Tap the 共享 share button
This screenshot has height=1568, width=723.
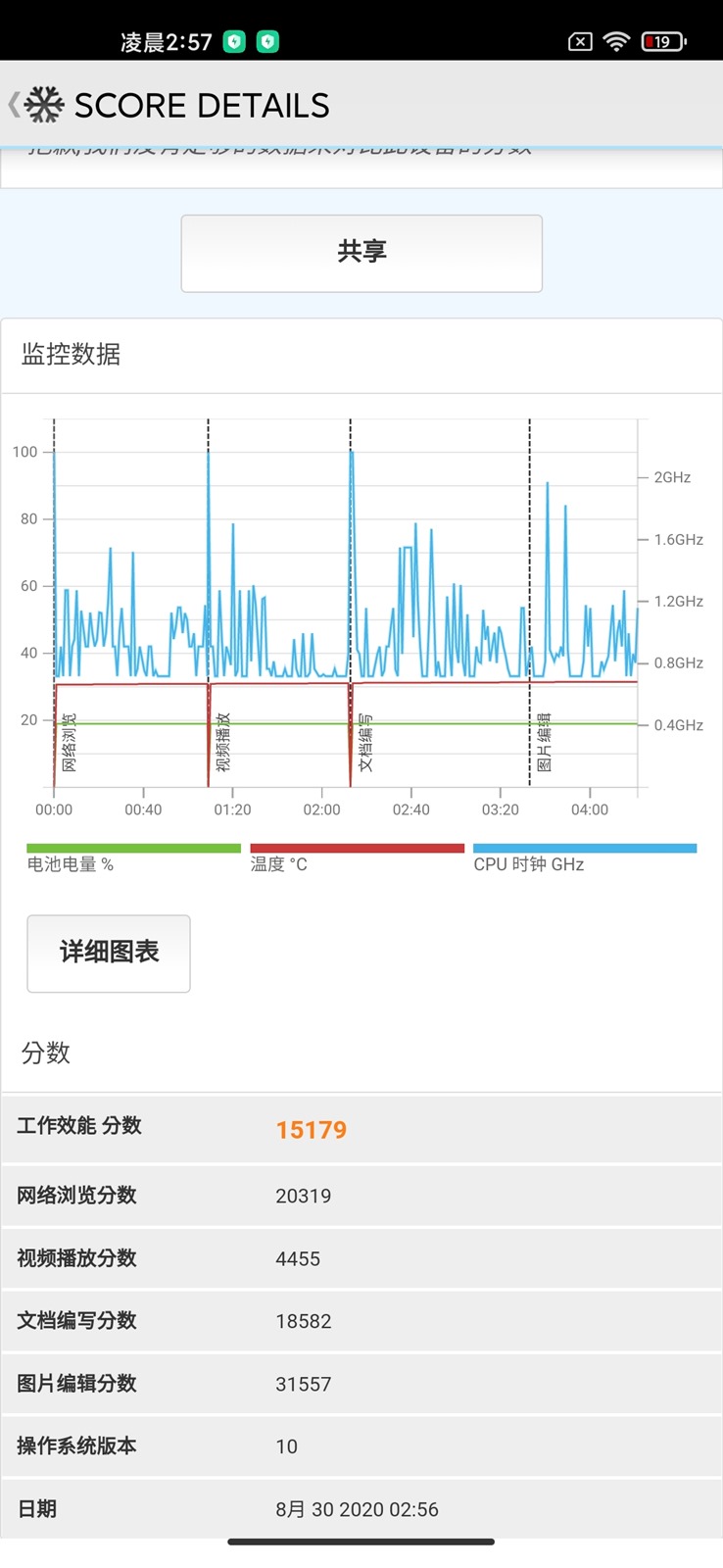coord(361,253)
